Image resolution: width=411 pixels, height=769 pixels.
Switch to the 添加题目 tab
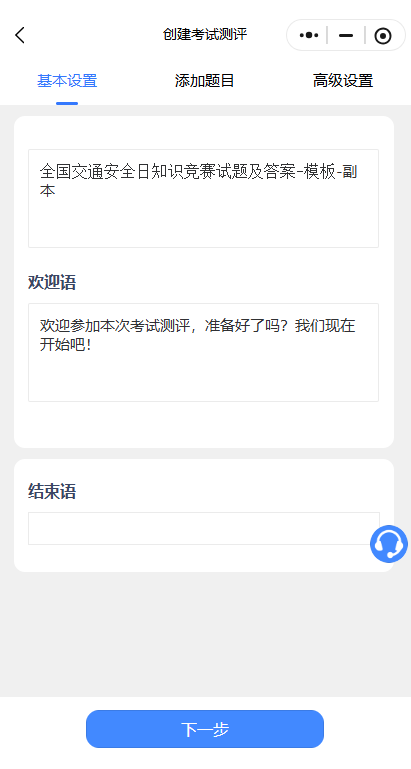pyautogui.click(x=205, y=80)
